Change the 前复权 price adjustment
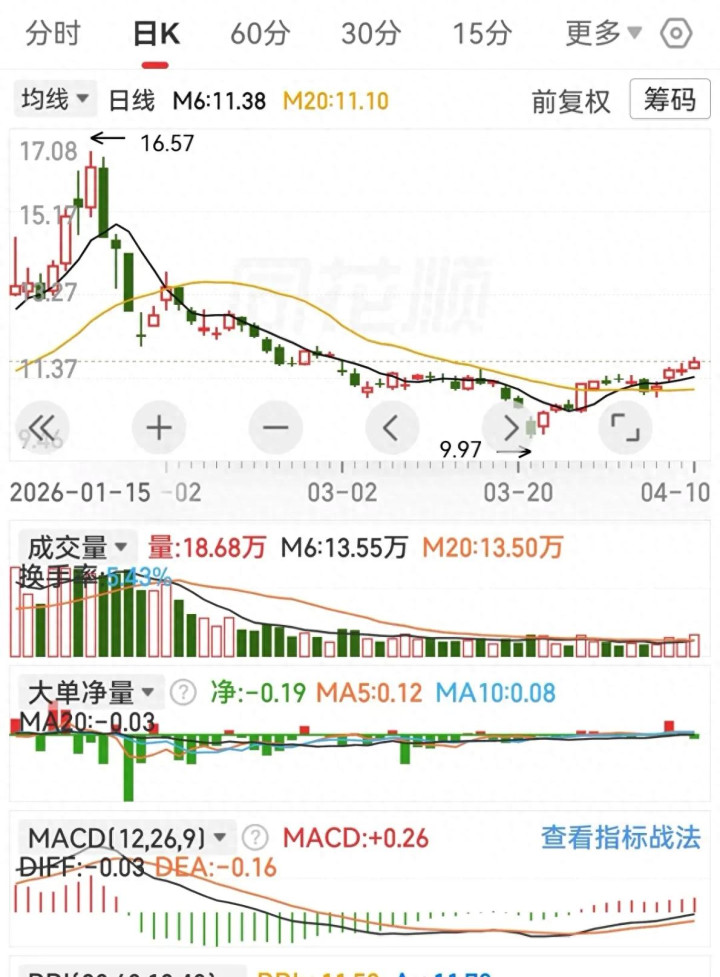720x977 pixels. click(570, 101)
